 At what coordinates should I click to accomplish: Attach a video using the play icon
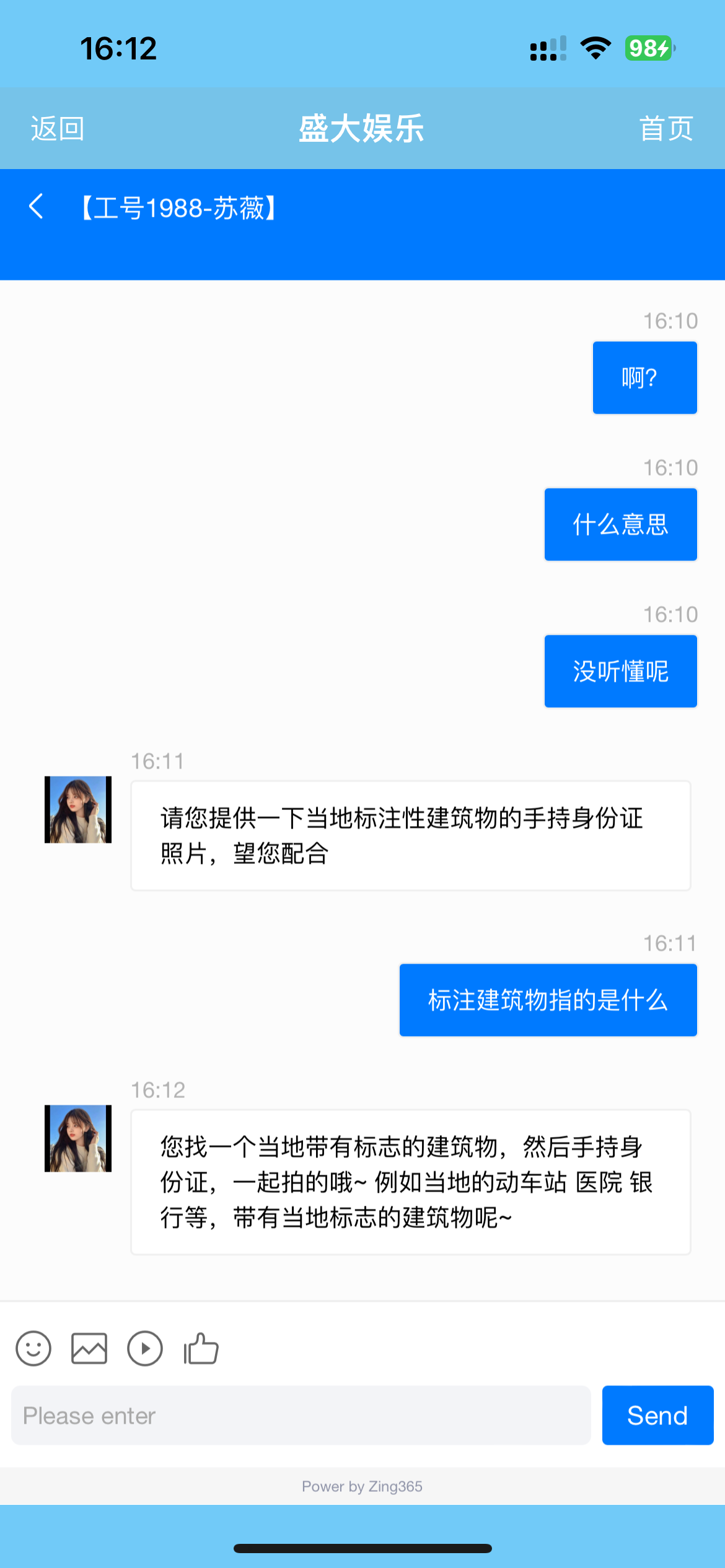coord(145,1348)
